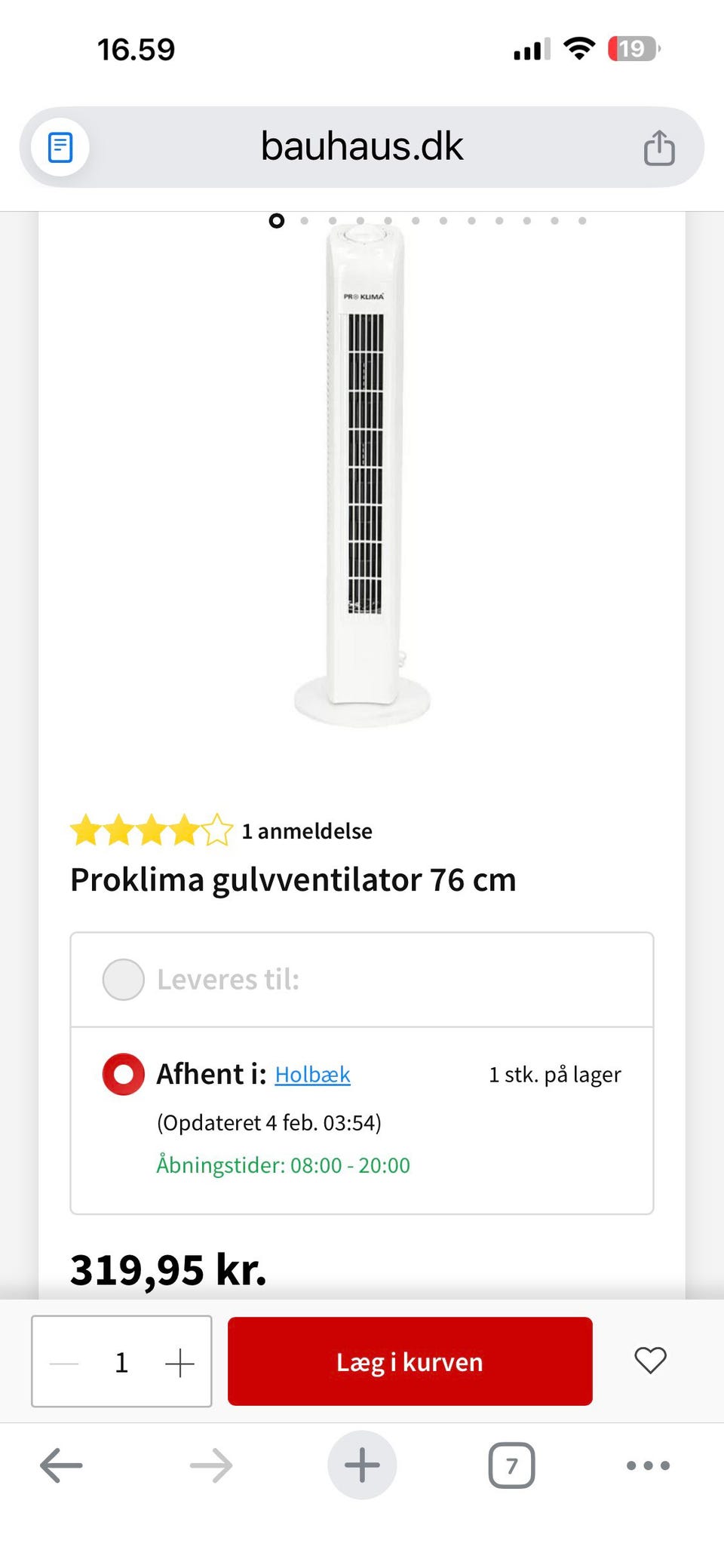This screenshot has width=724, height=1568.
Task: Select the Leveres til delivery option
Action: (123, 980)
